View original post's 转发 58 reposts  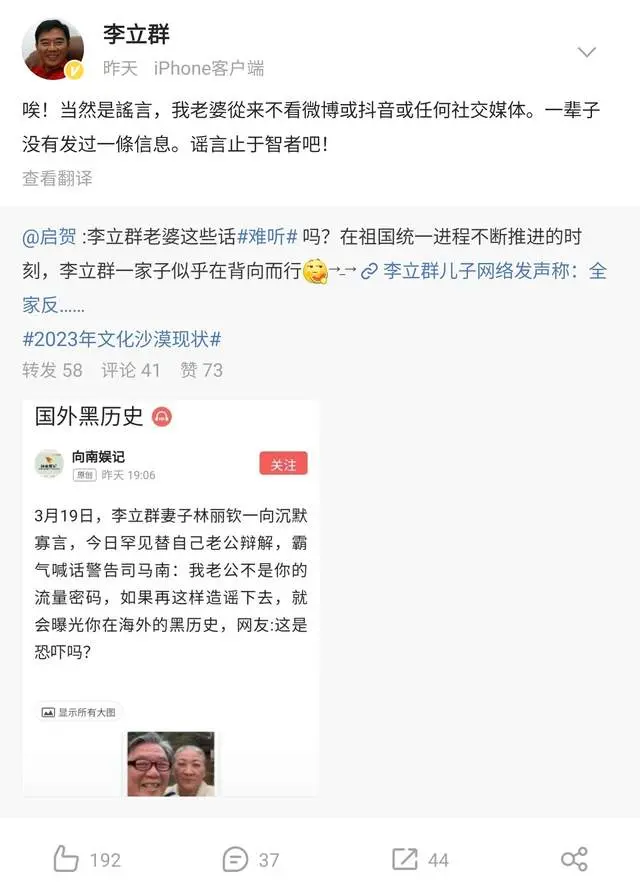pyautogui.click(x=52, y=370)
